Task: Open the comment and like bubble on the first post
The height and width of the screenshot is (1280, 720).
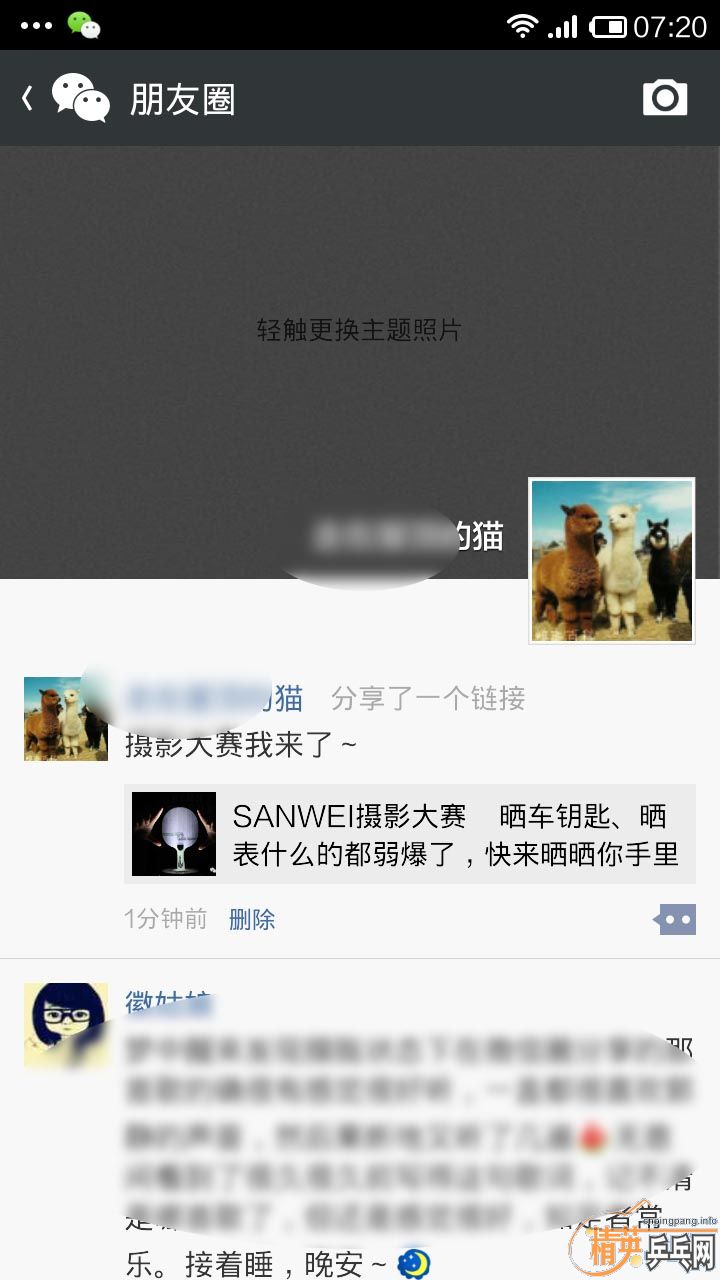Action: (x=676, y=918)
